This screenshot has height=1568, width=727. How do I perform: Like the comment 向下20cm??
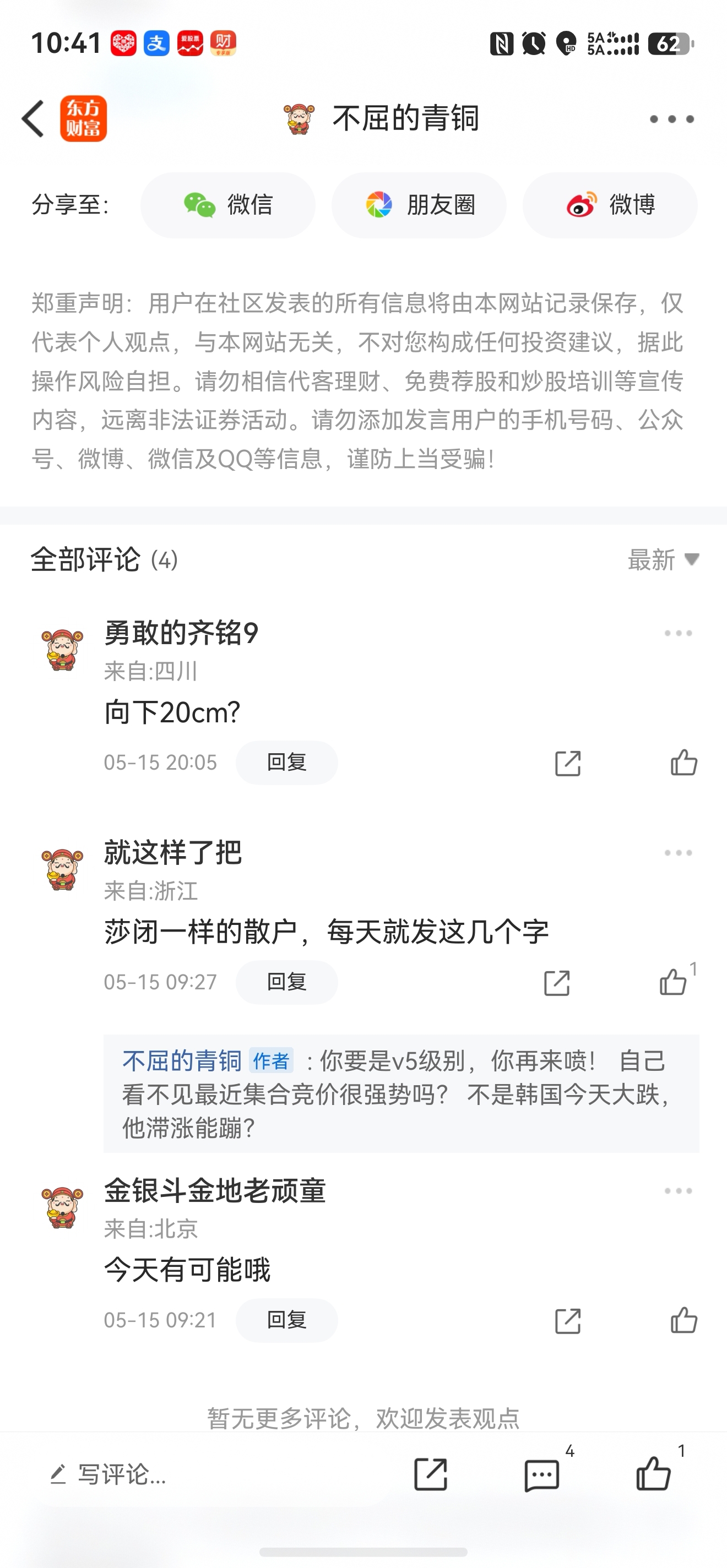[683, 763]
